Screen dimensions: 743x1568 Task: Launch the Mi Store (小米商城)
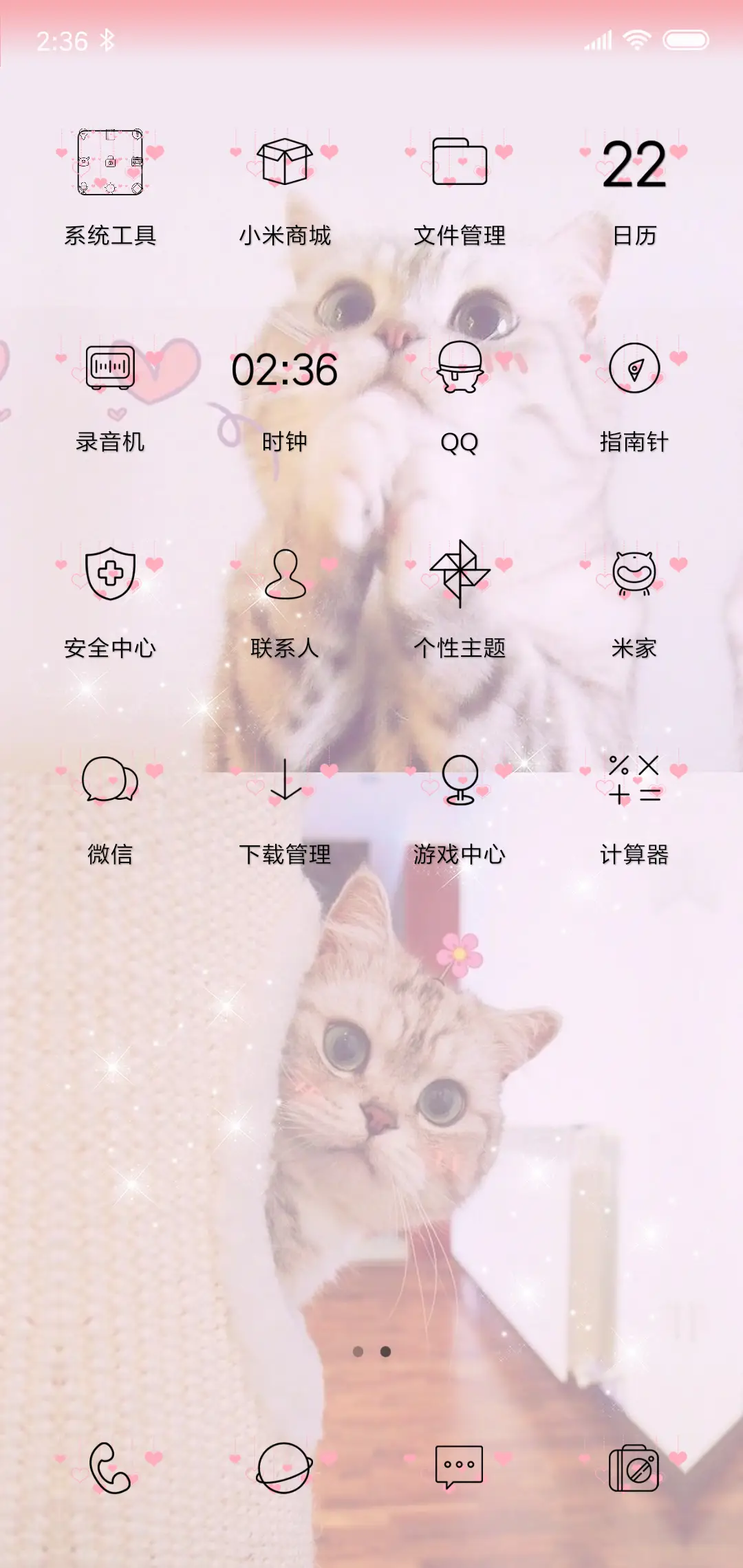tap(285, 165)
